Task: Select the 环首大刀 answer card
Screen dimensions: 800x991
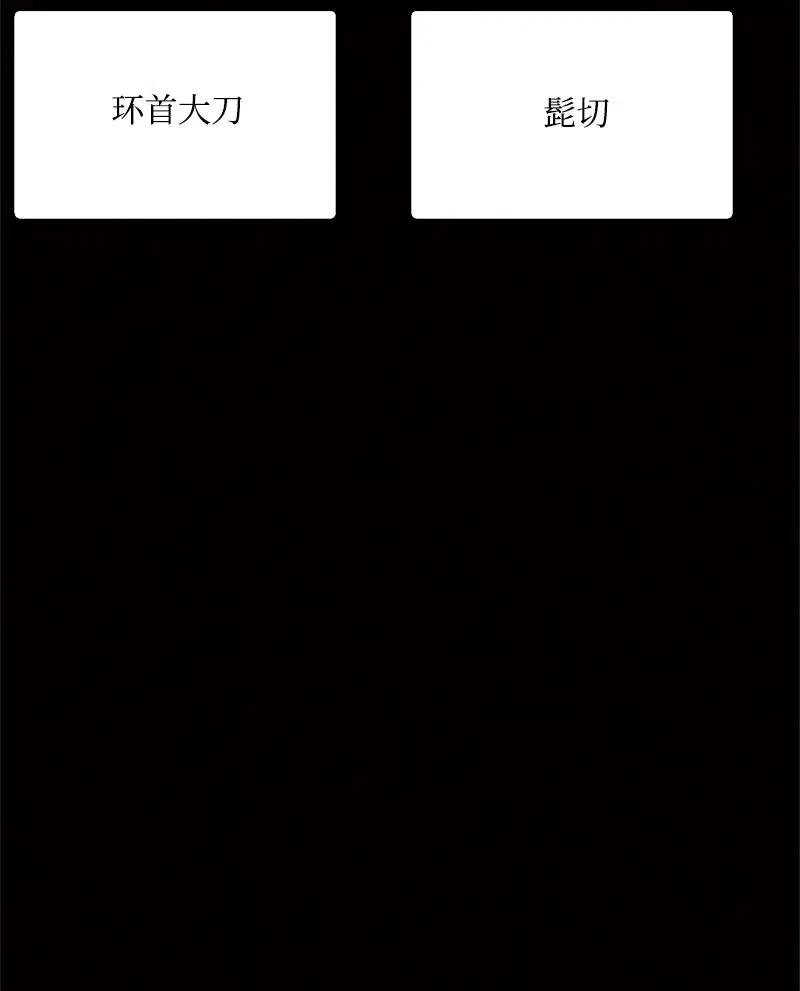Action: click(175, 114)
